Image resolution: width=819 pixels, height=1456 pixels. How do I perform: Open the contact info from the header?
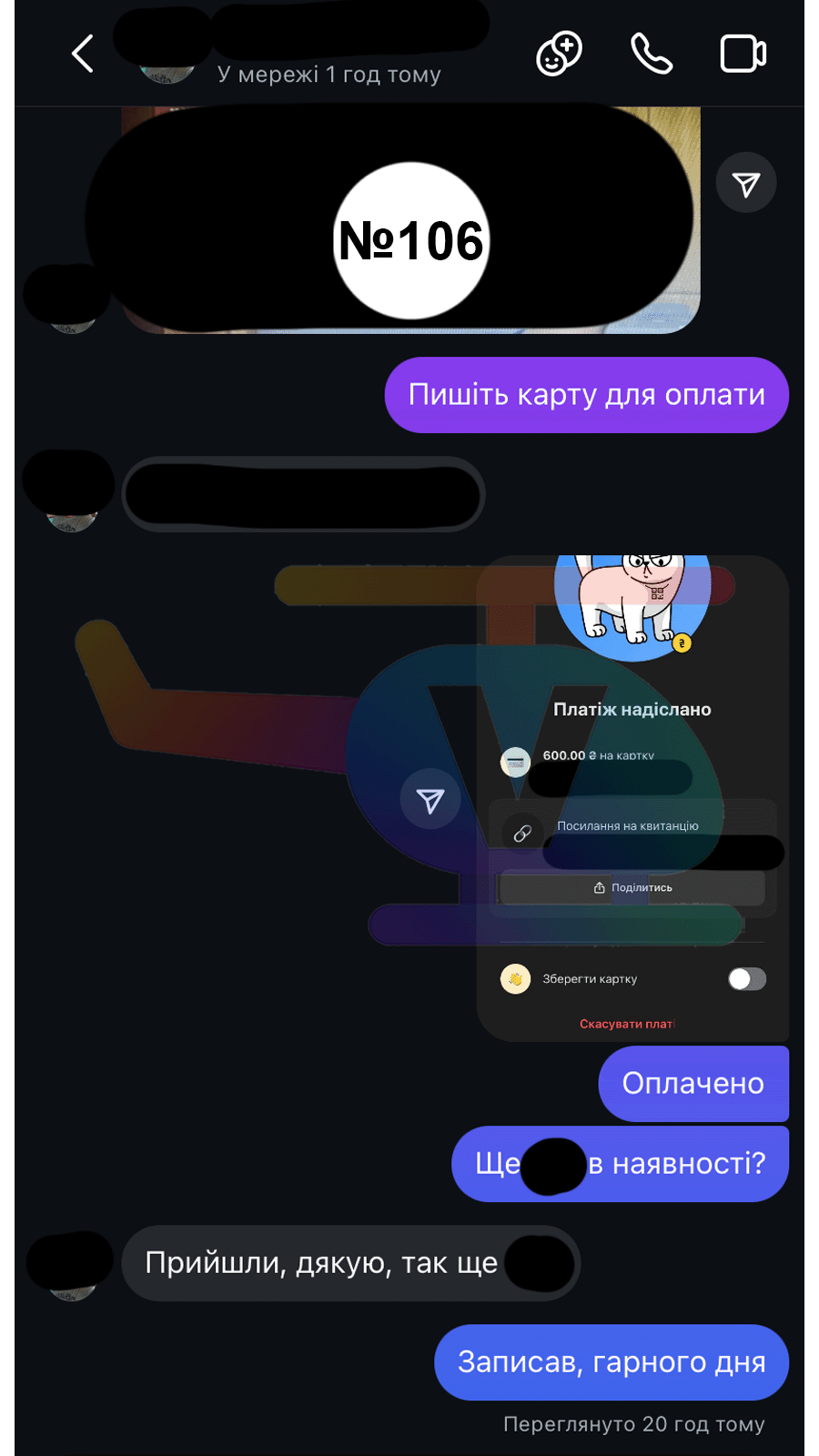point(328,55)
